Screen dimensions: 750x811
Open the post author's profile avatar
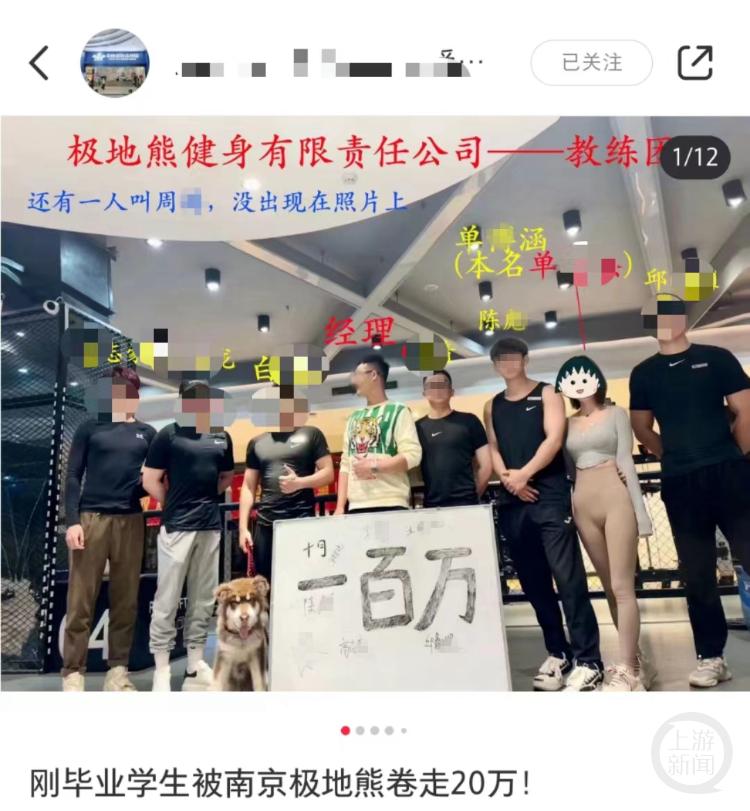115,63
